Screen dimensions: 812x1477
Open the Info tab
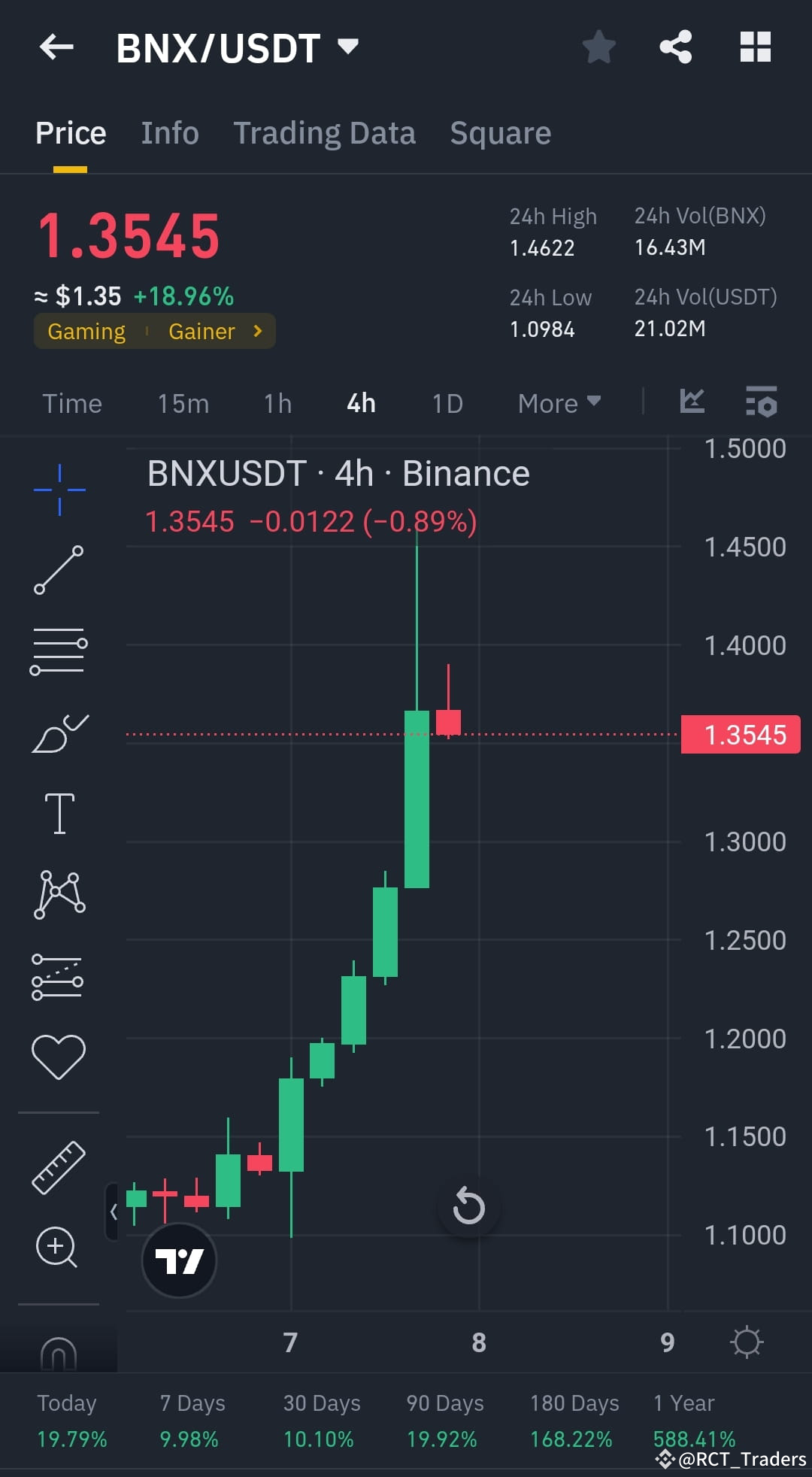169,132
